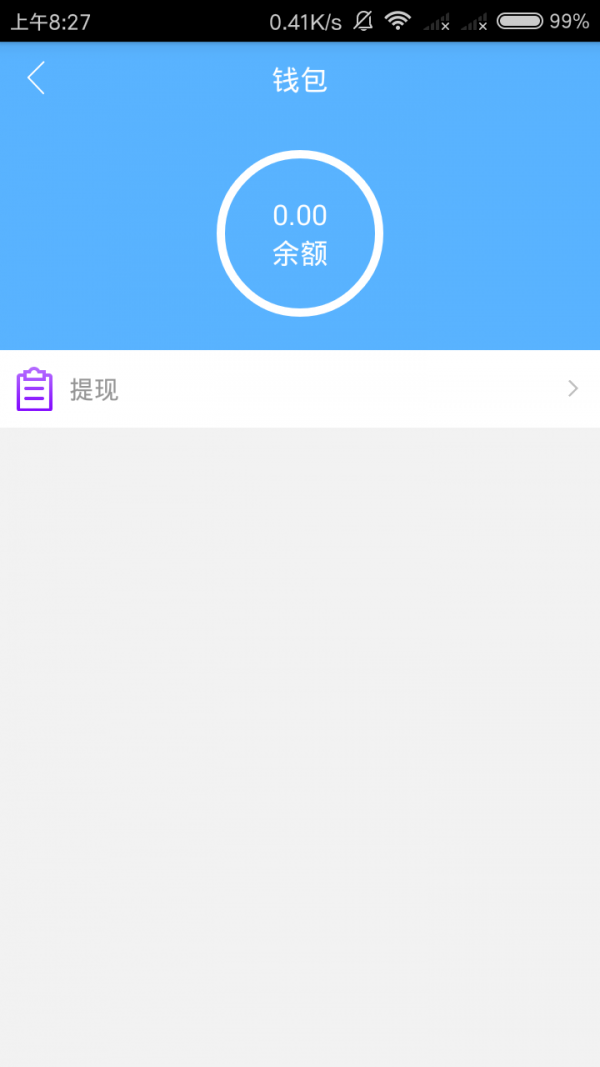The image size is (600, 1067).
Task: Open the 提现 withdrawal row
Action: coord(300,389)
